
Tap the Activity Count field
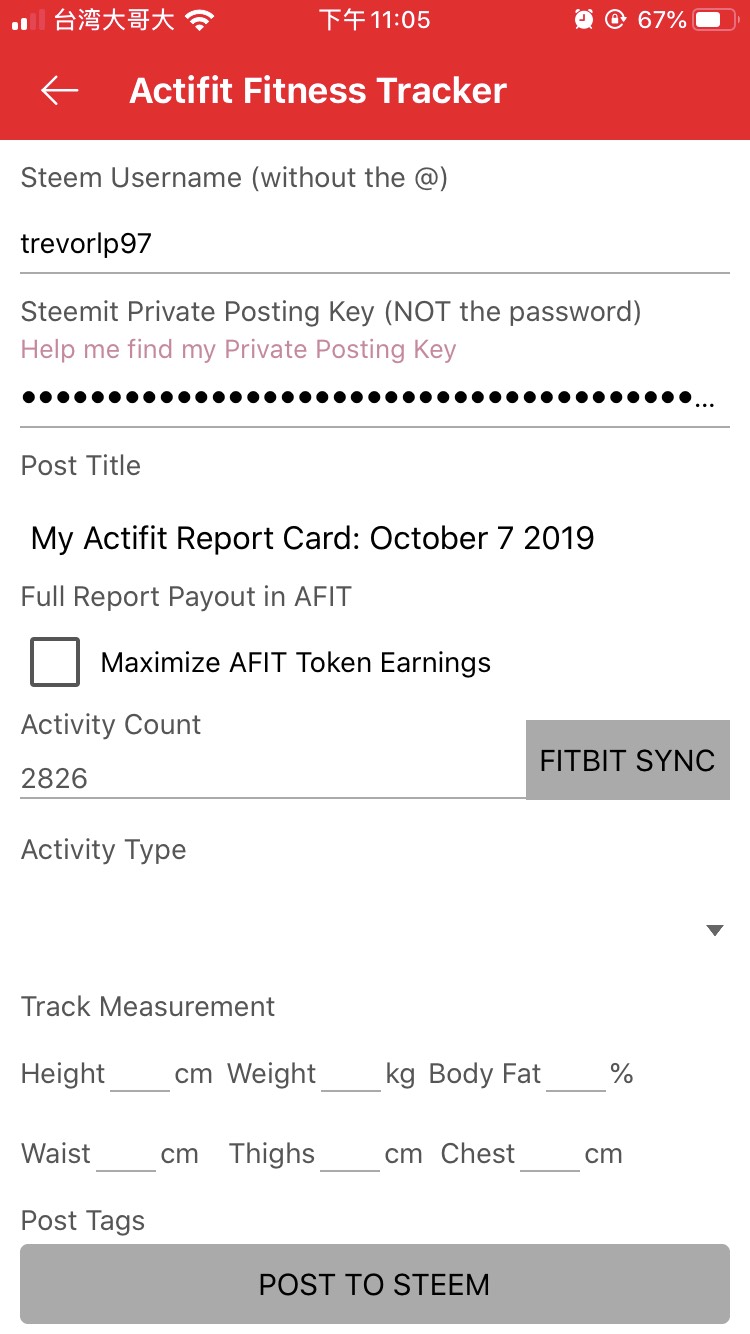point(270,778)
